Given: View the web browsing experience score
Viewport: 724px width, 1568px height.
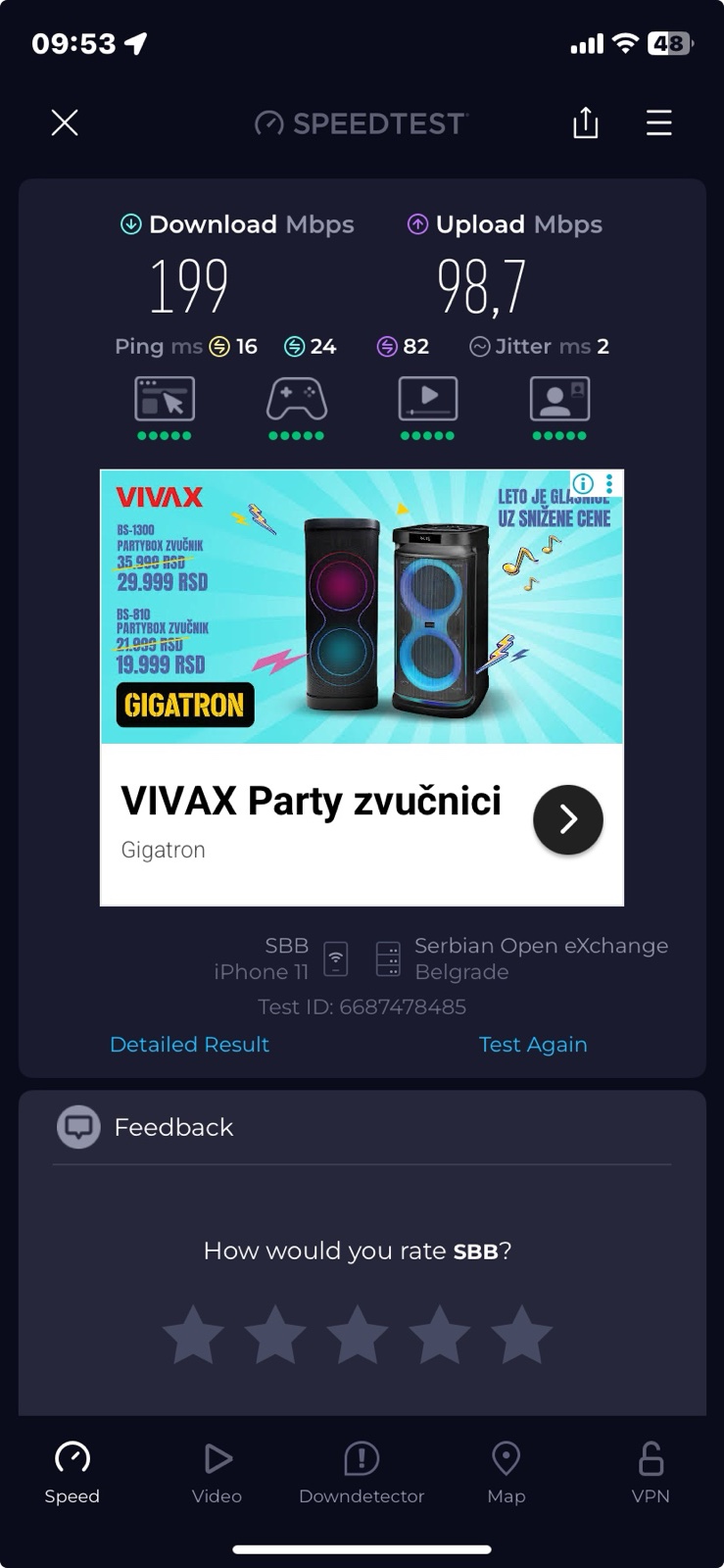Looking at the screenshot, I should point(165,407).
